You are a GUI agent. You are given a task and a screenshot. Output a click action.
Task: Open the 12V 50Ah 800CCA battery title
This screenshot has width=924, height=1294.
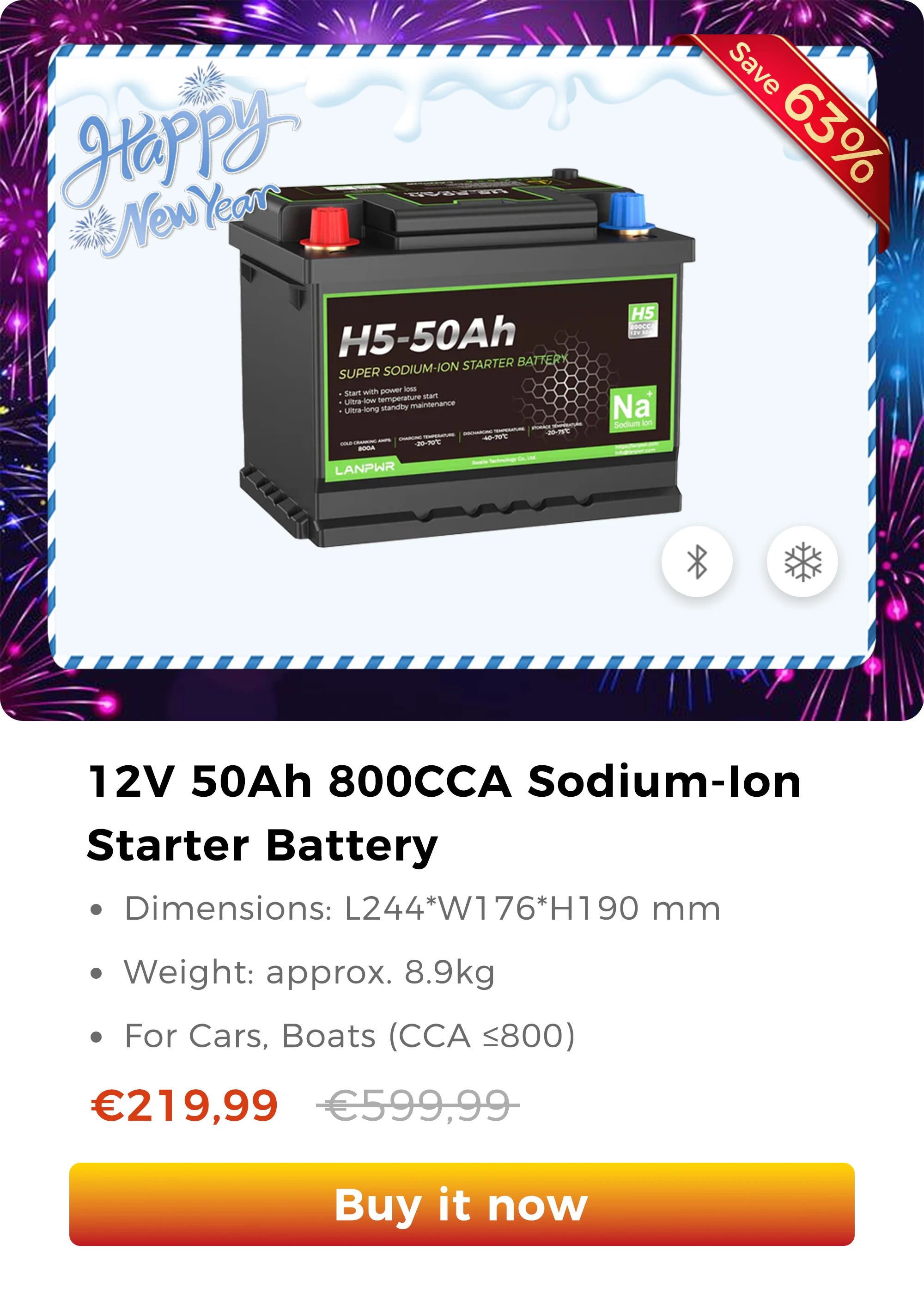point(444,813)
